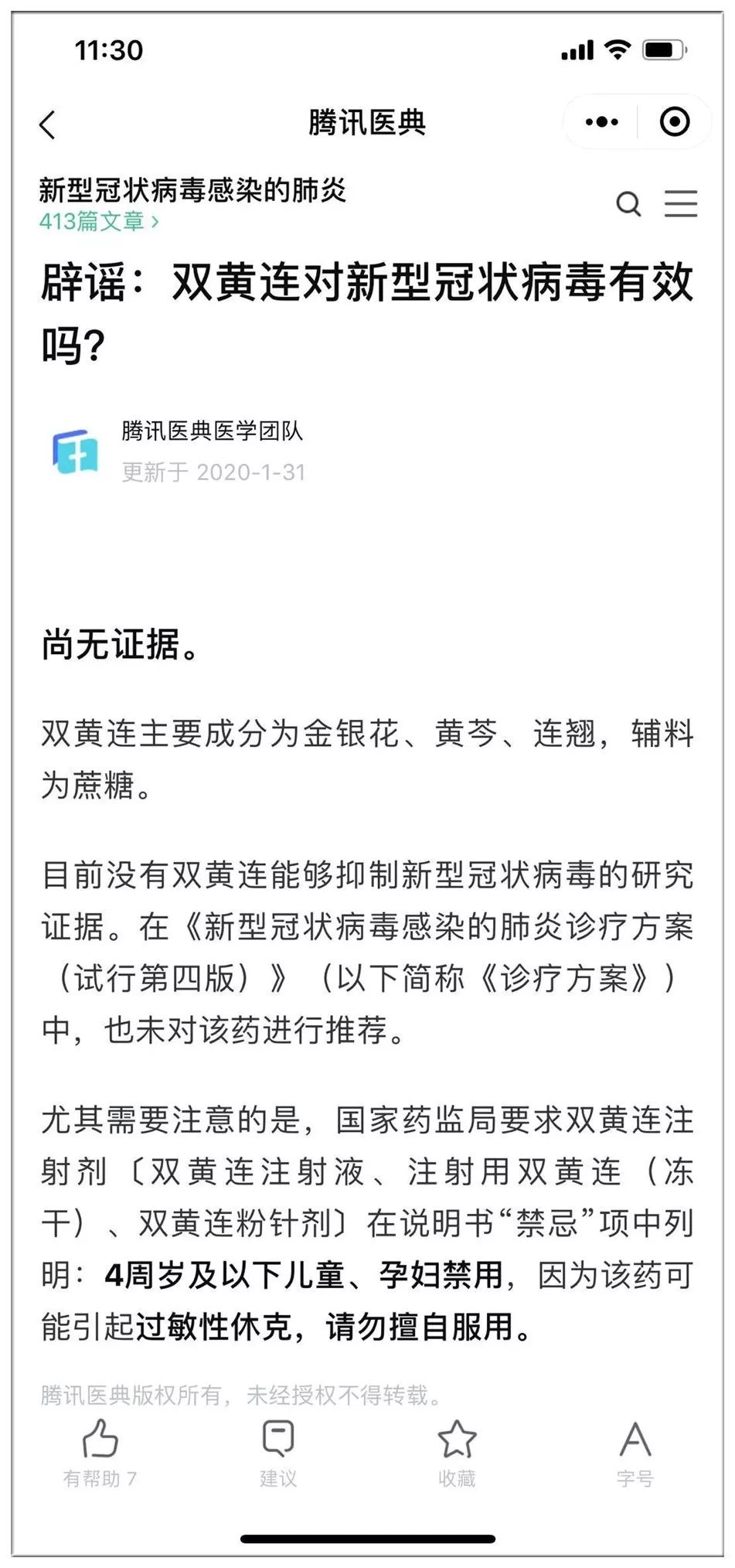Tap the 腾讯医典医学团队 avatar logo
This screenshot has width=735, height=1568.
pos(76,452)
